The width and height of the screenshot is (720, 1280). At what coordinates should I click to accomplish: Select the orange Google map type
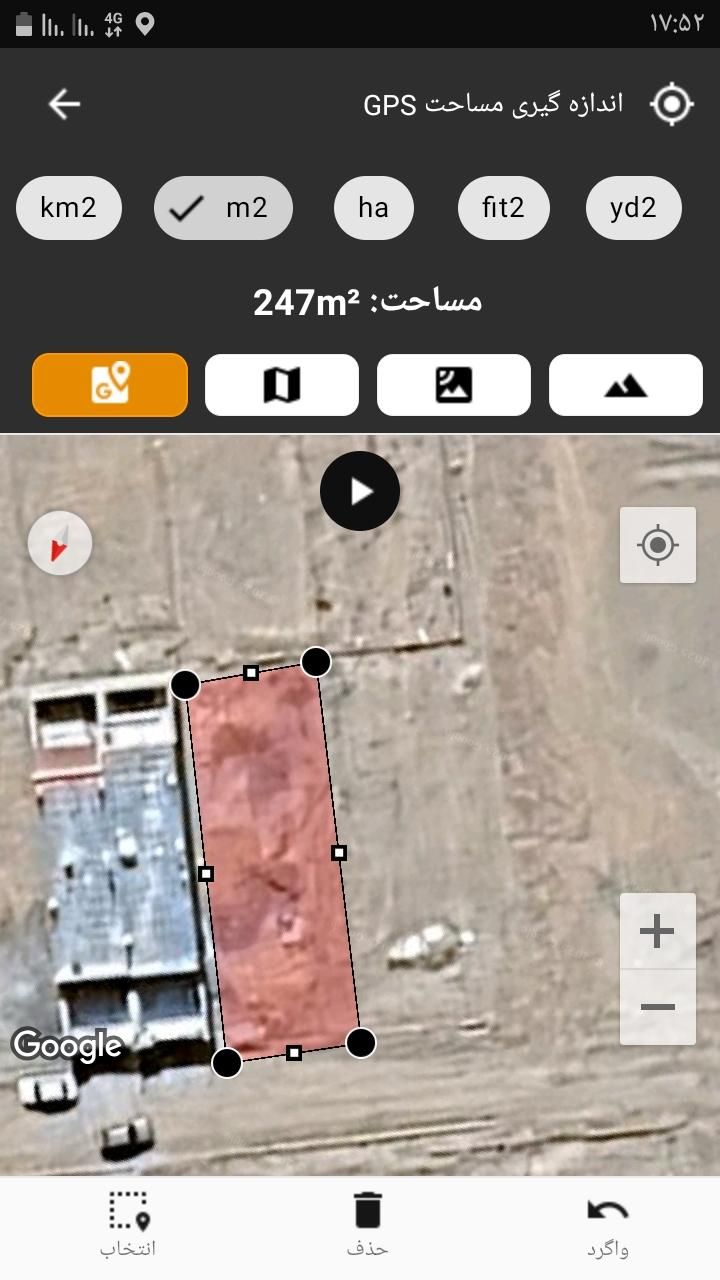click(110, 385)
